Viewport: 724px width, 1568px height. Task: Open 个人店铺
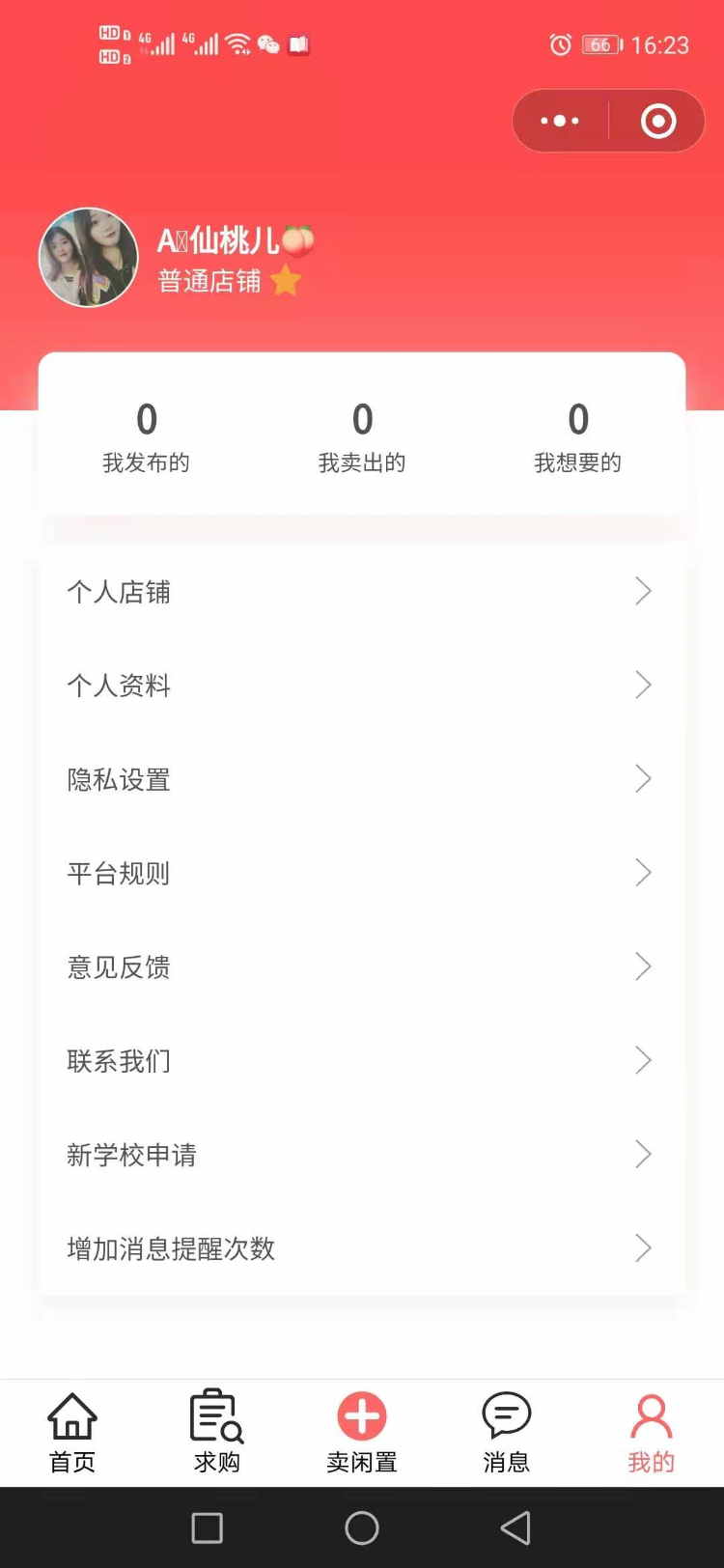[362, 591]
